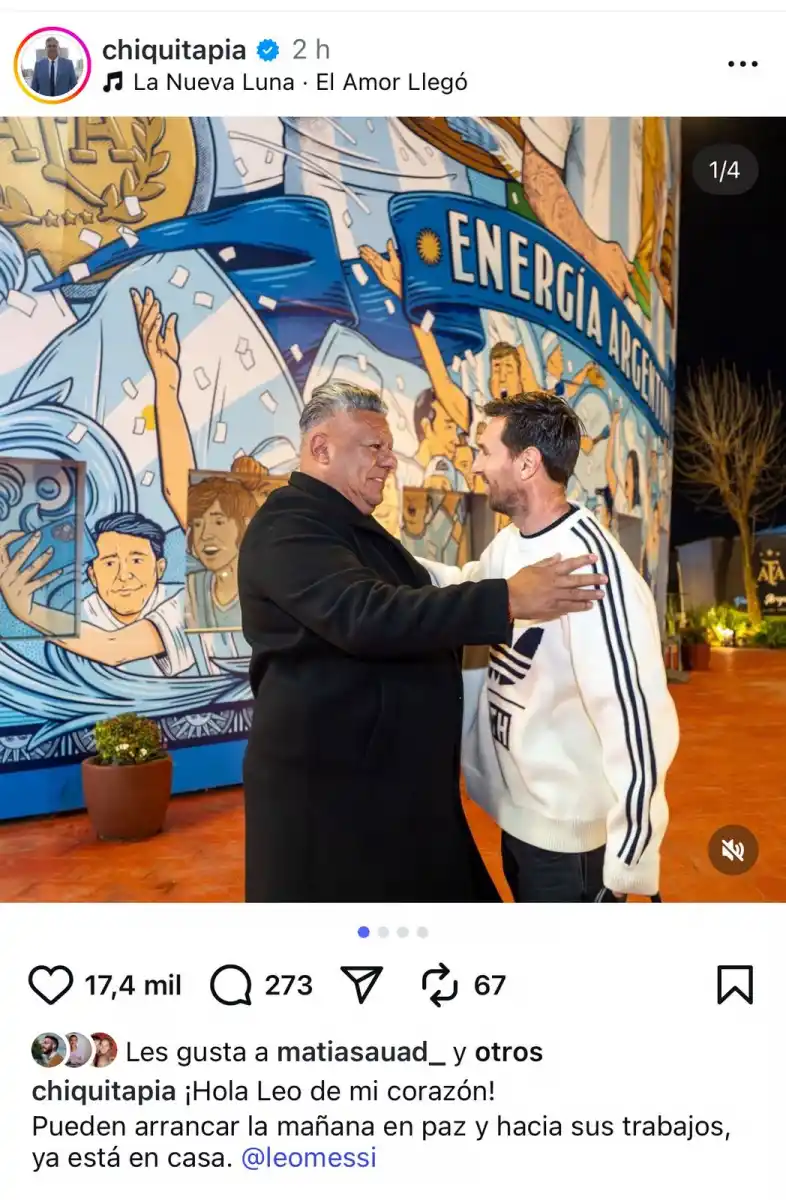Screen dimensions: 786x1200
Task: Repost using the repost arrows icon
Action: click(x=442, y=985)
